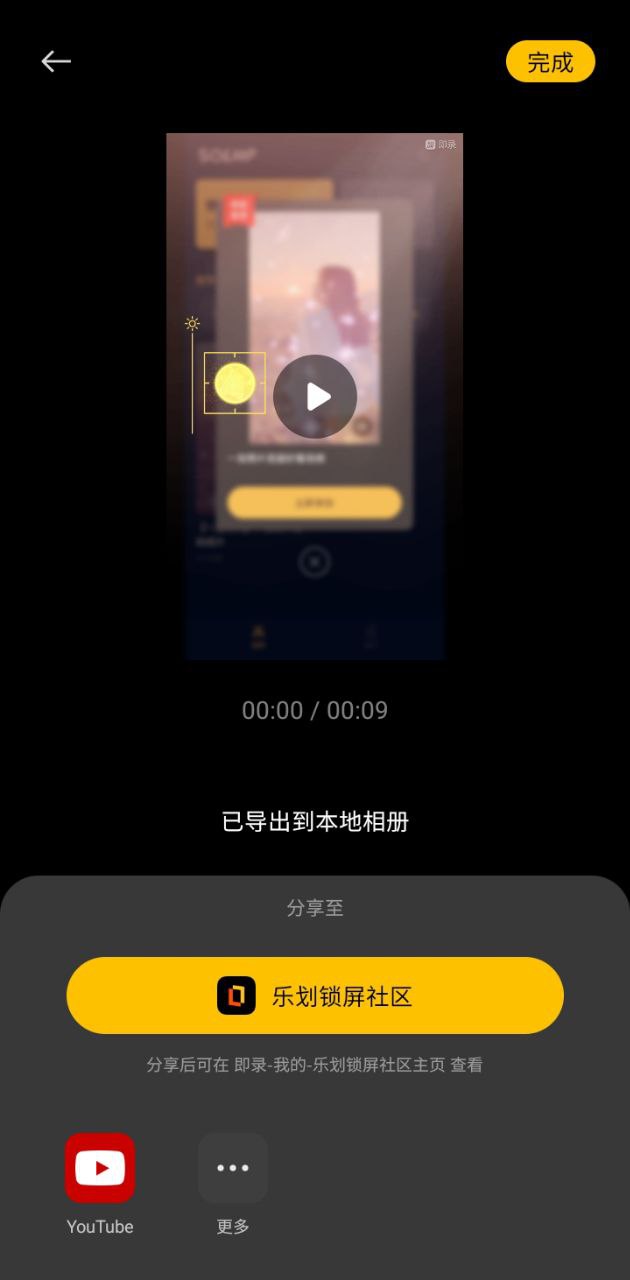Tap the 完成 button

point(550,62)
